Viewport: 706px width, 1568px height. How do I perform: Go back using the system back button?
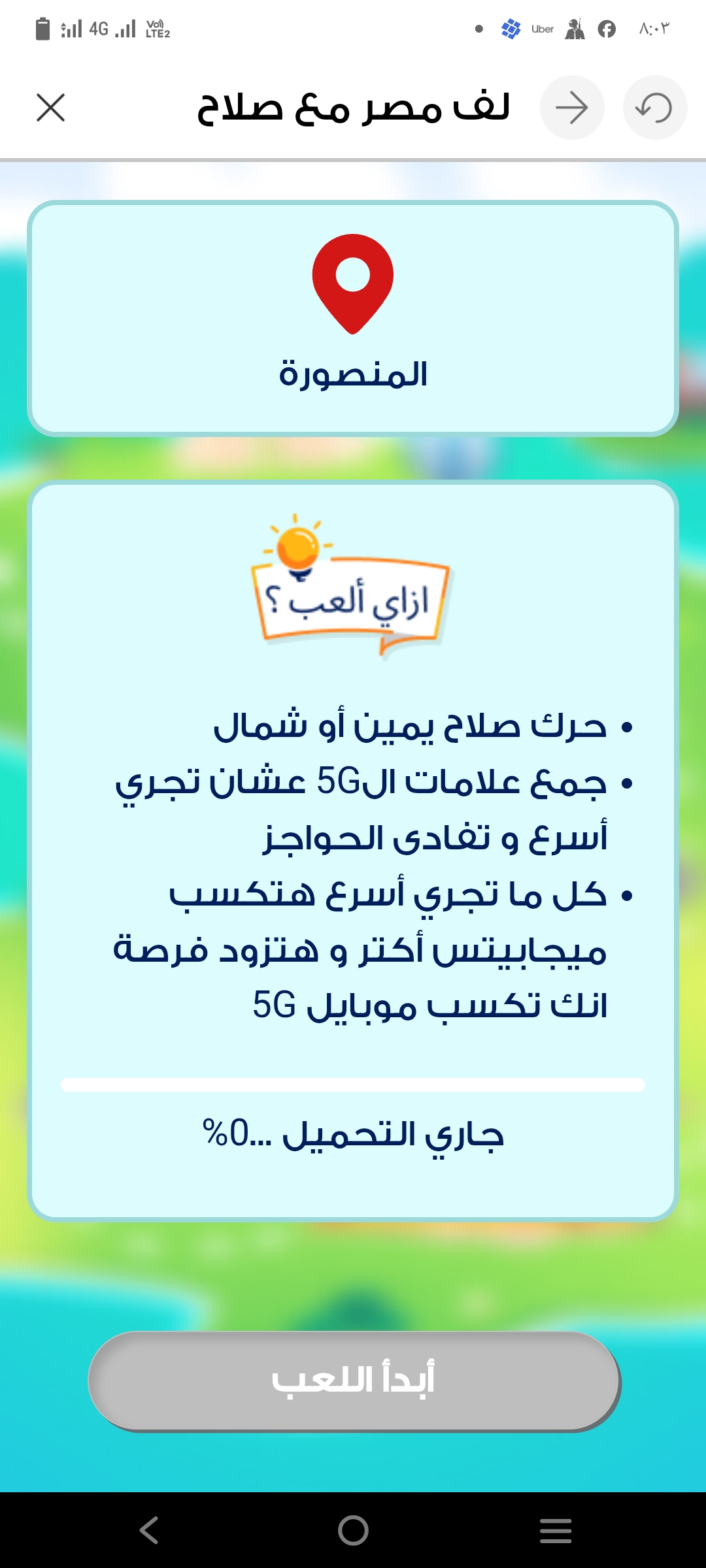coord(150,1530)
